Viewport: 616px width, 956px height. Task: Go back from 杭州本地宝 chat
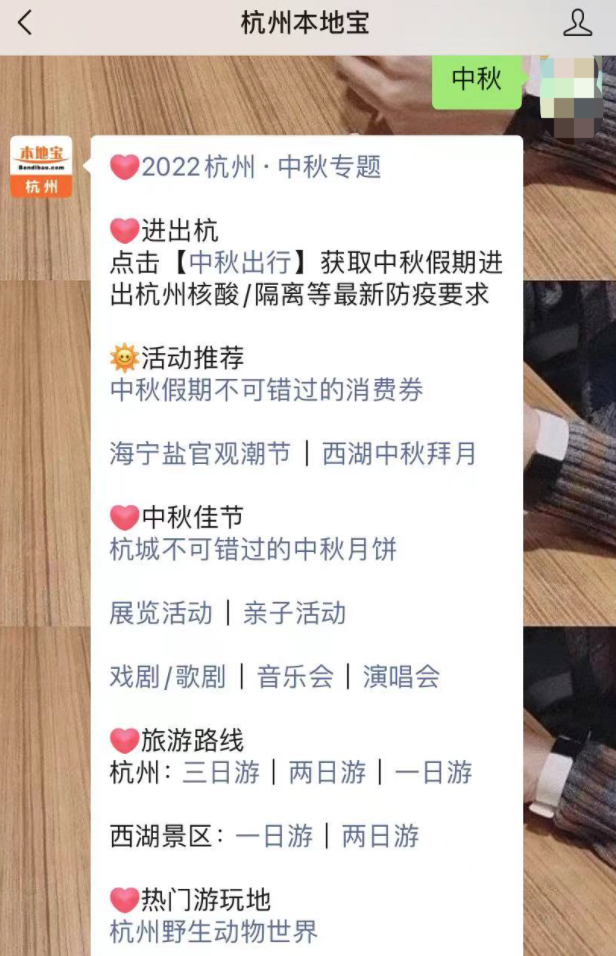26,24
